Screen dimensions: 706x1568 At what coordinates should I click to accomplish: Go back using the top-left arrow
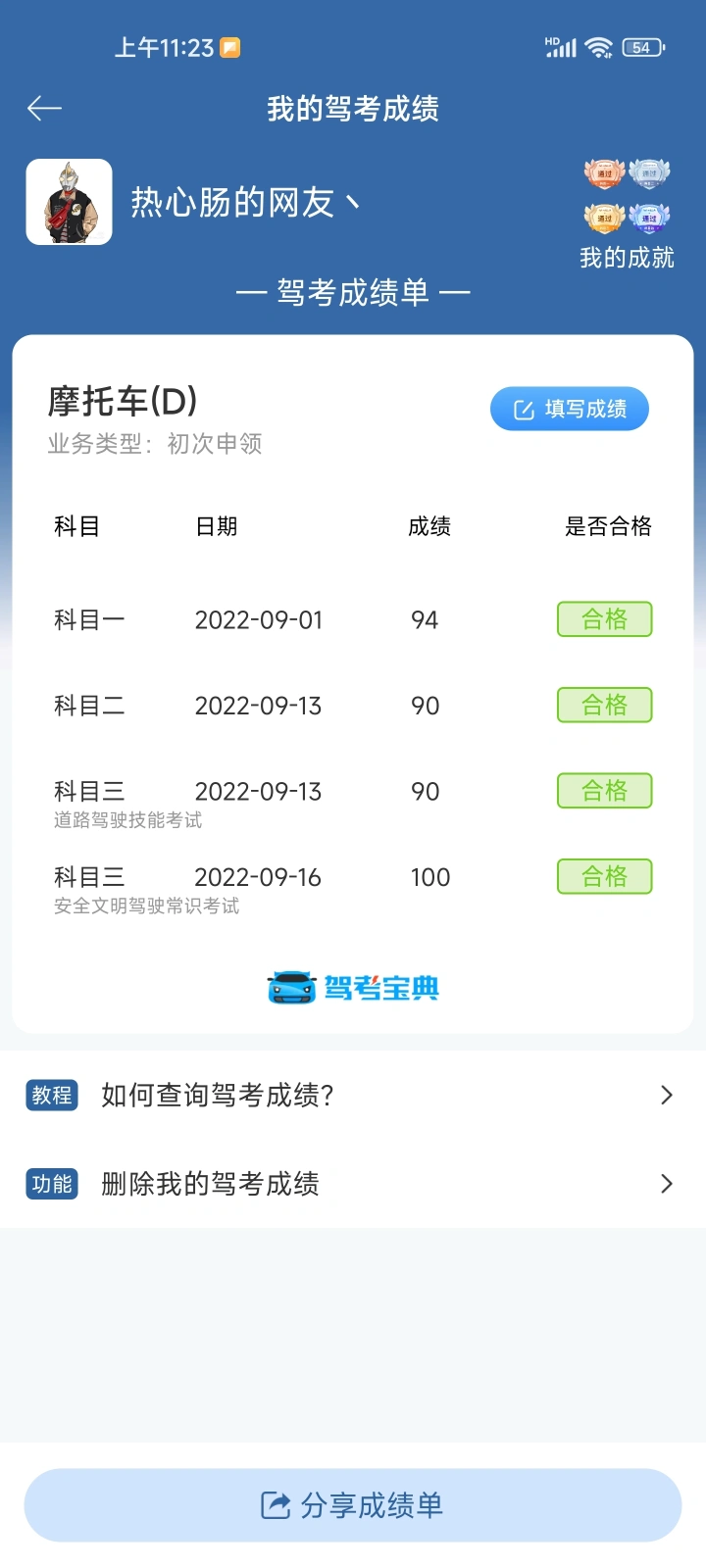coord(44,109)
